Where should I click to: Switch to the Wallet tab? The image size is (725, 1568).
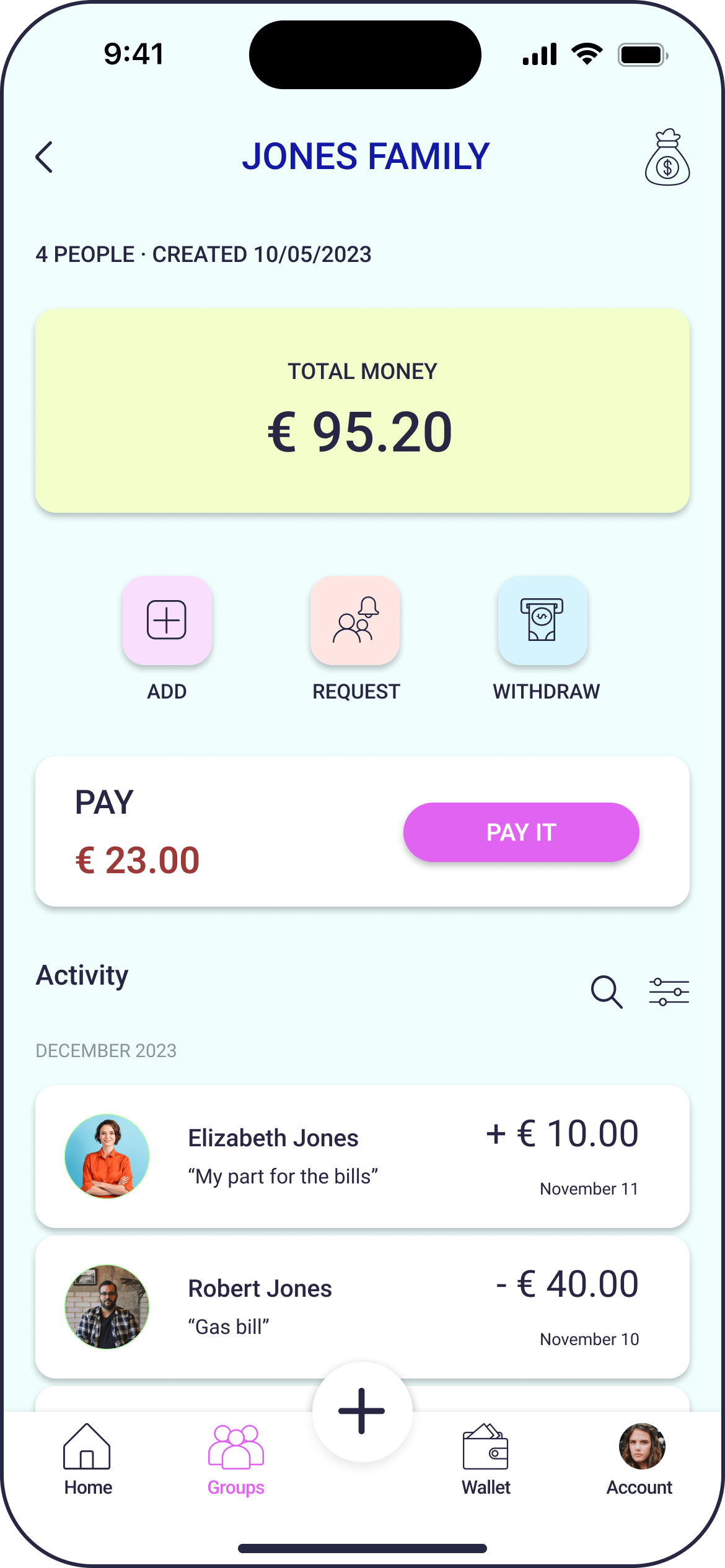click(x=486, y=1458)
